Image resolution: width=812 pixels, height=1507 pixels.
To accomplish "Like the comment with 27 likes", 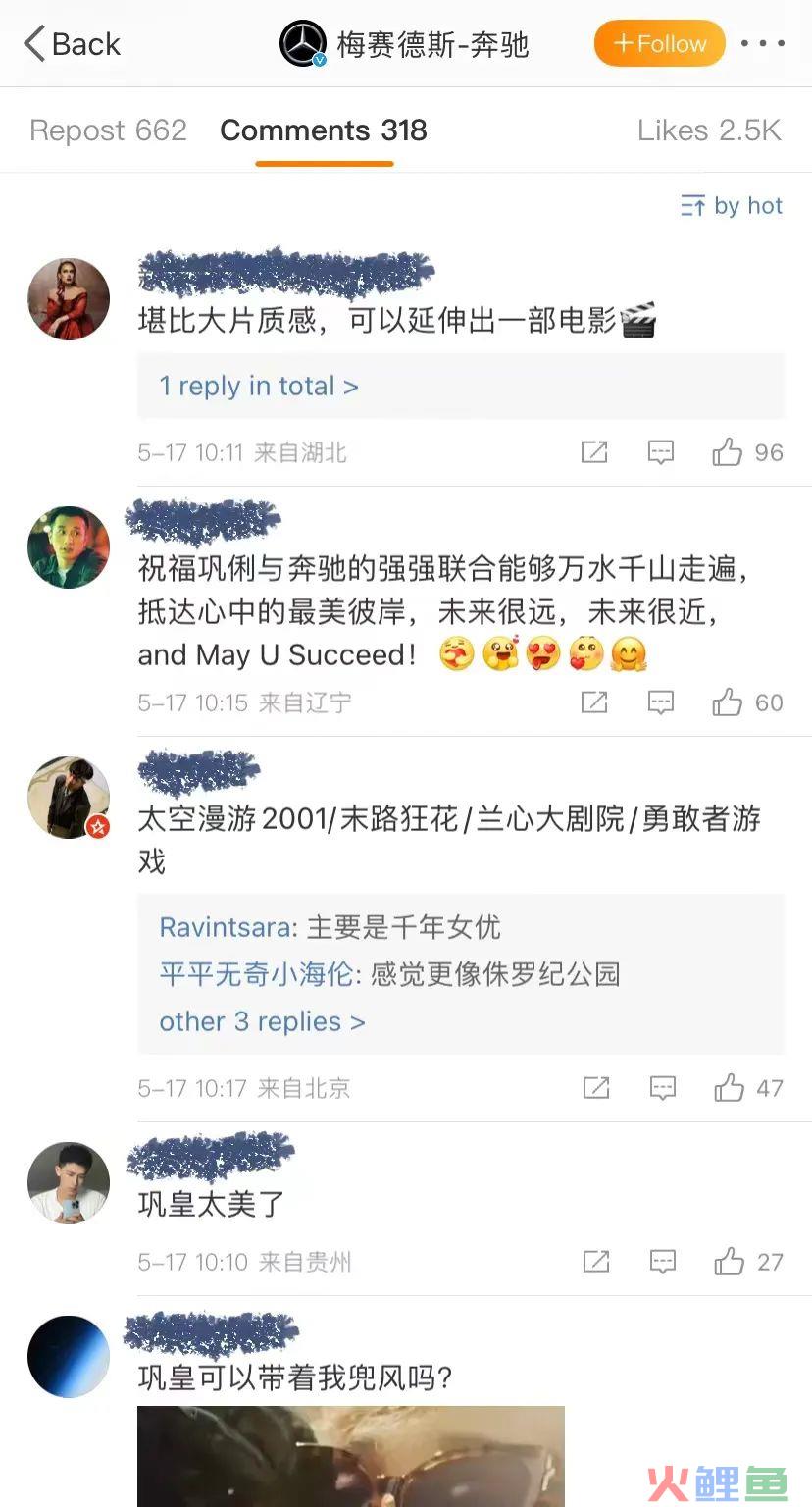I will pos(748,1262).
